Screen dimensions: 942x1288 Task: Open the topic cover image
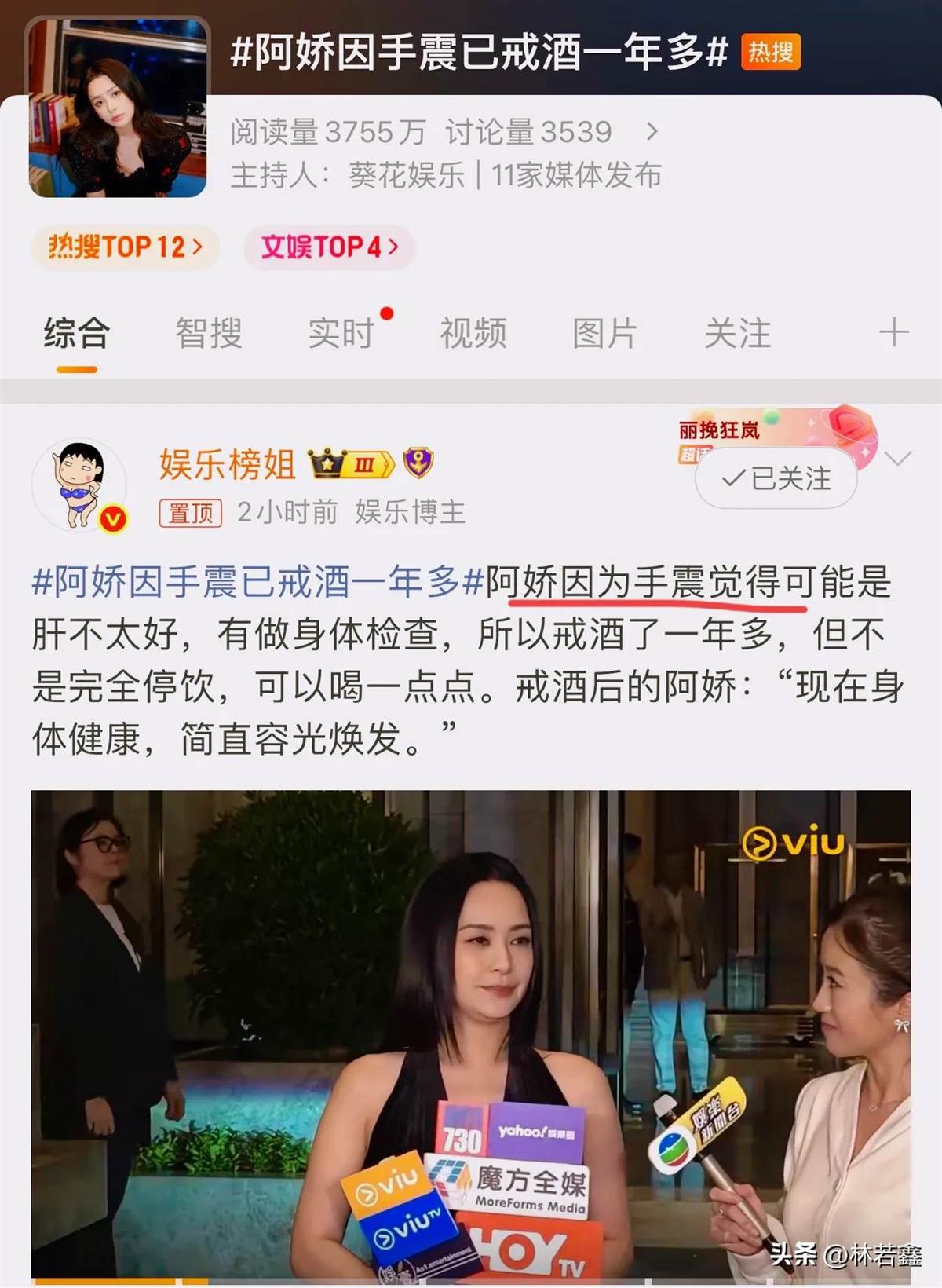pyautogui.click(x=118, y=108)
